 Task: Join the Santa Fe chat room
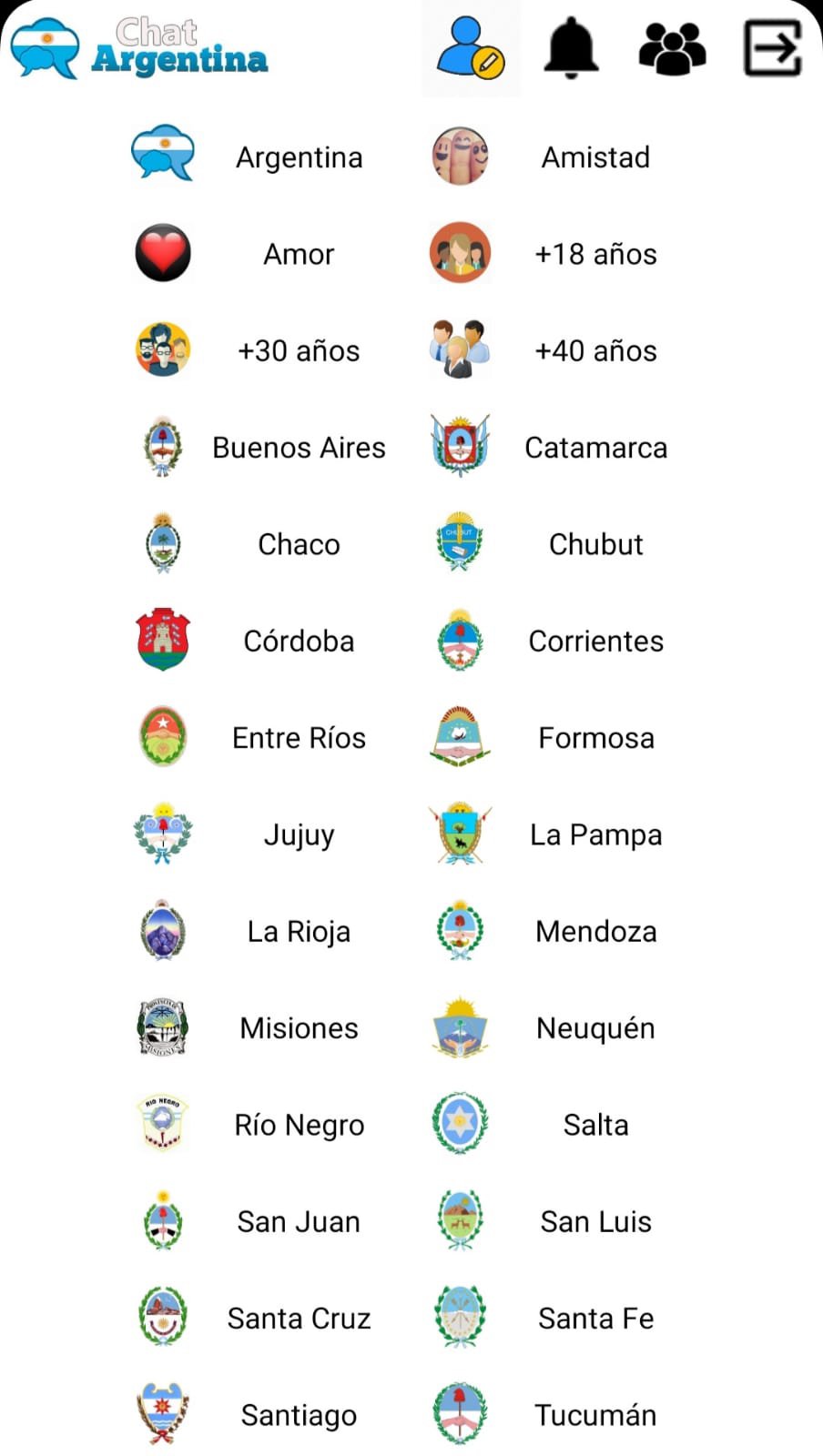(595, 1319)
